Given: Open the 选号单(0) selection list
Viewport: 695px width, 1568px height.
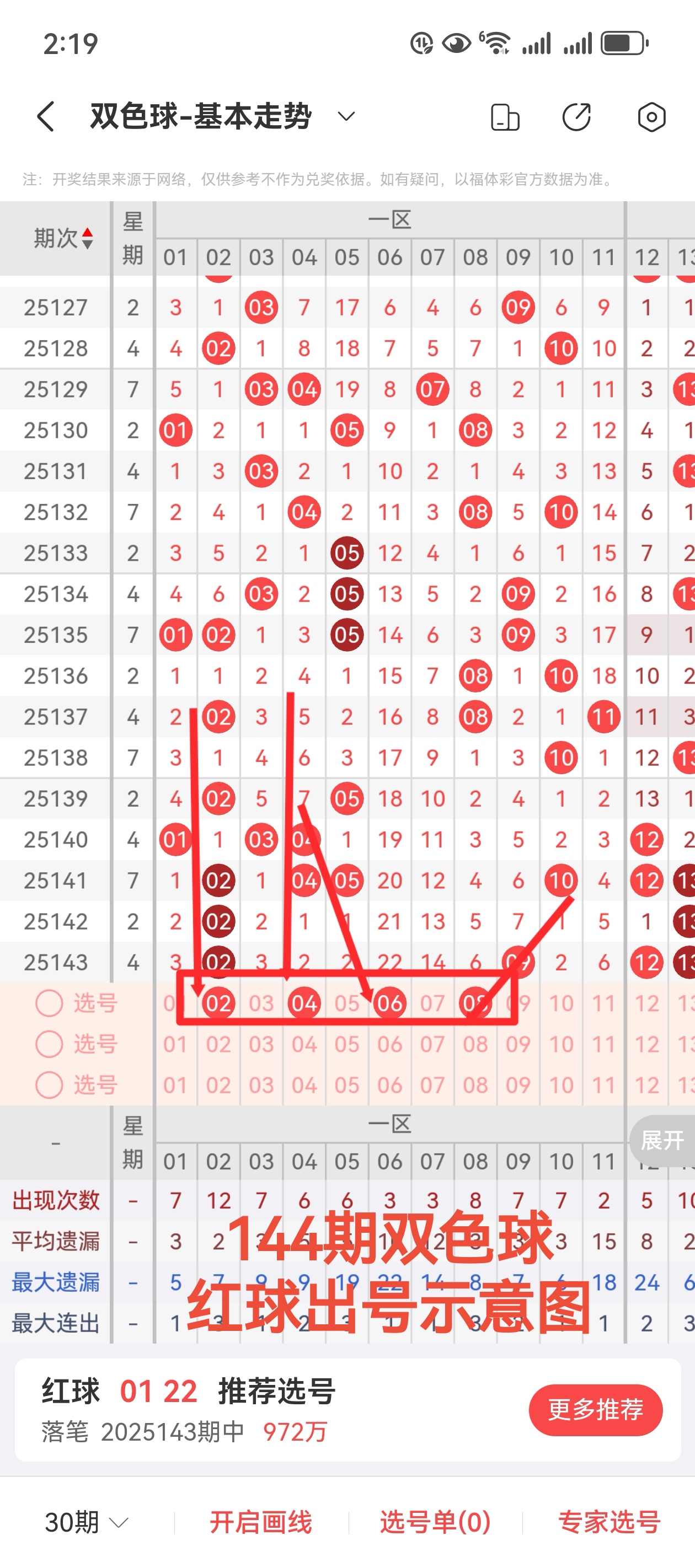Looking at the screenshot, I should tap(435, 1522).
